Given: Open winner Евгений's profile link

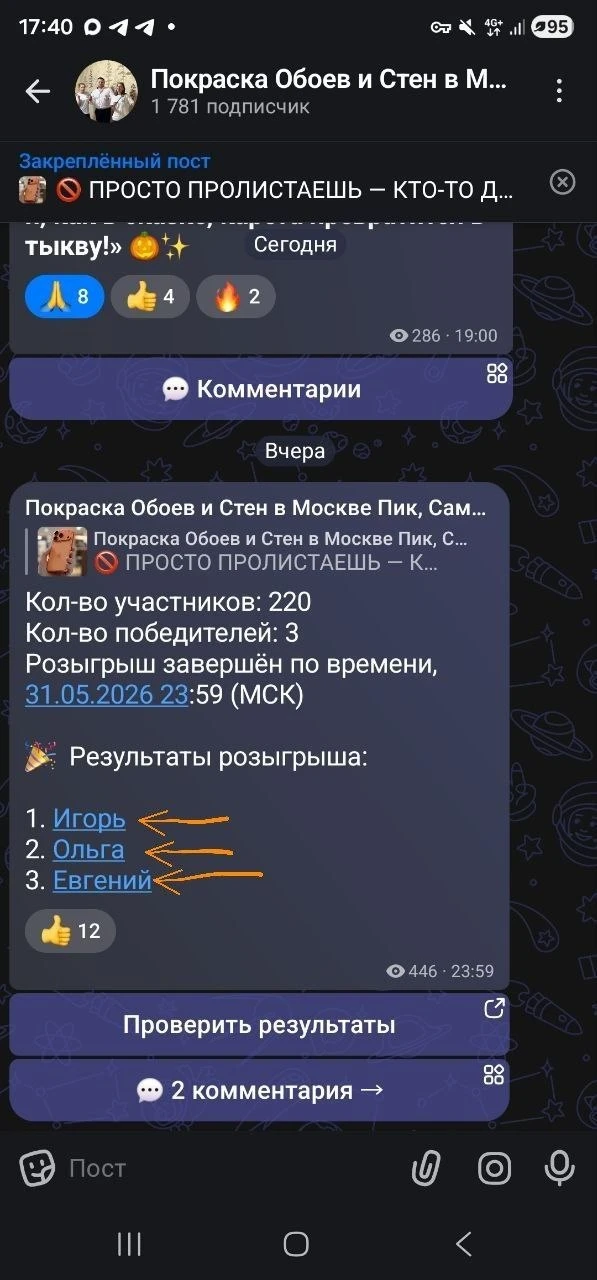Looking at the screenshot, I should click(x=102, y=880).
